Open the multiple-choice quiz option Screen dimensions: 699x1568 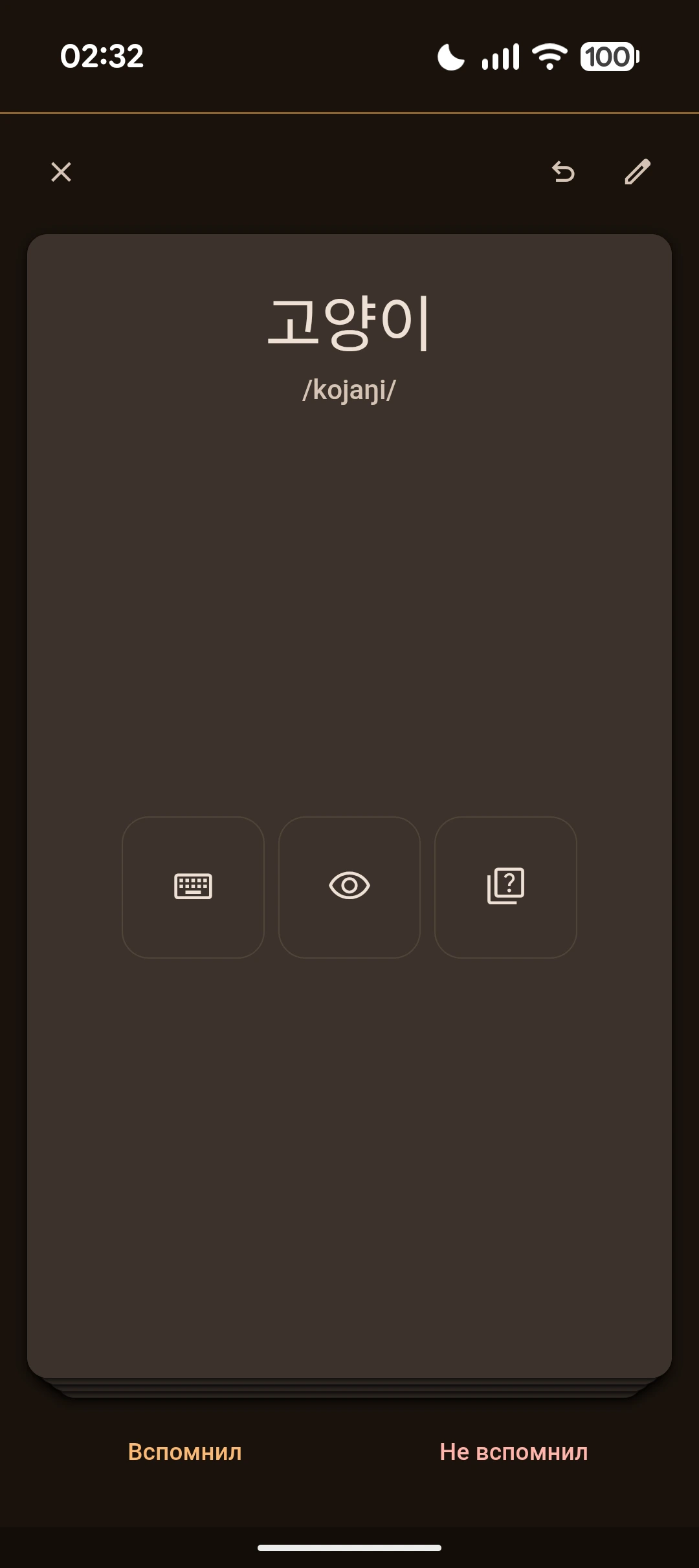(x=505, y=887)
